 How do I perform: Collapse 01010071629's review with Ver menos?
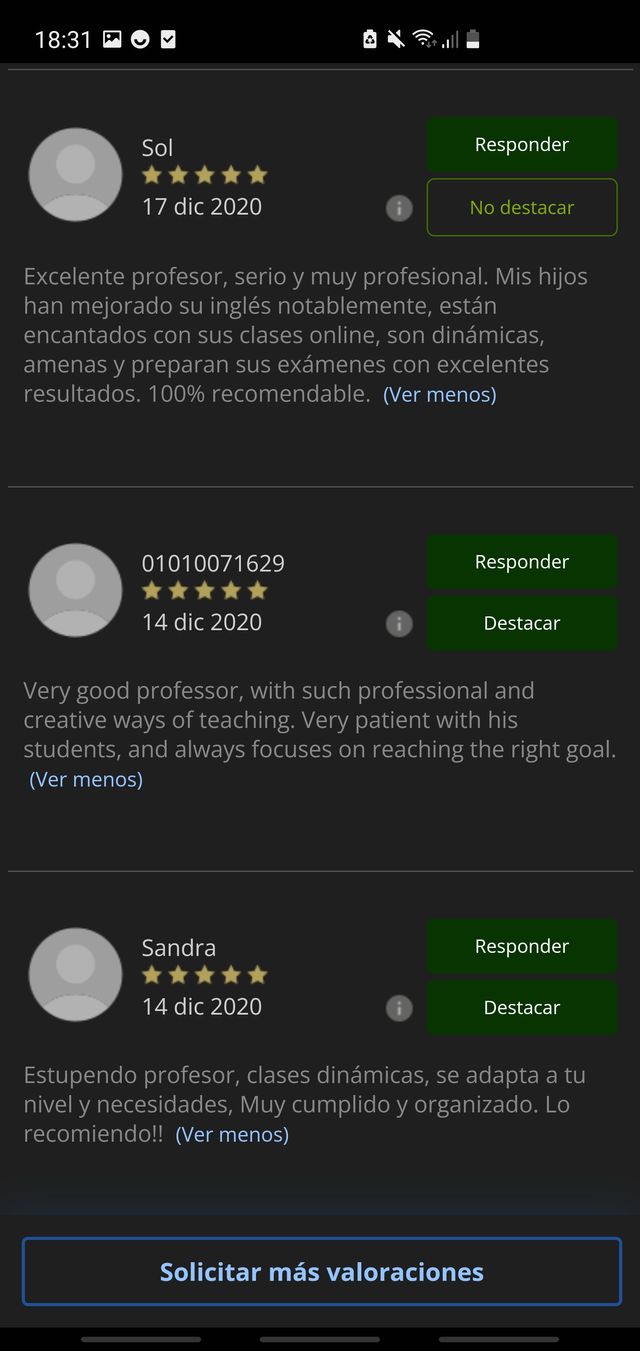point(86,779)
